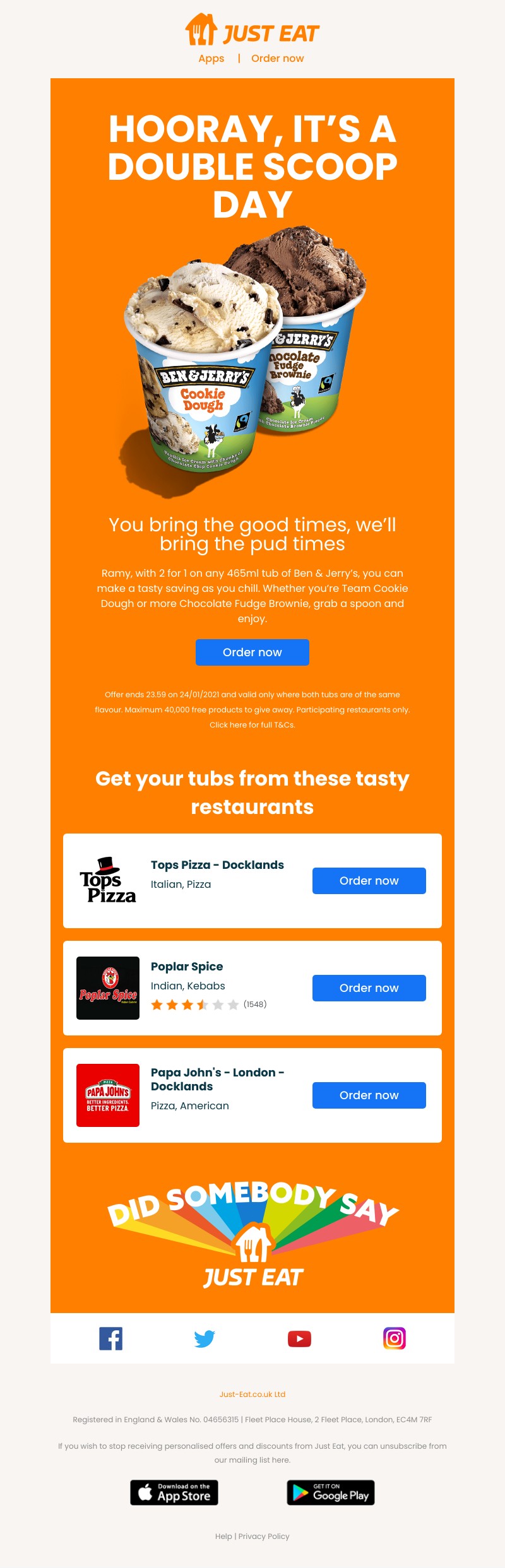Open the Instagram profile icon

click(x=394, y=1338)
